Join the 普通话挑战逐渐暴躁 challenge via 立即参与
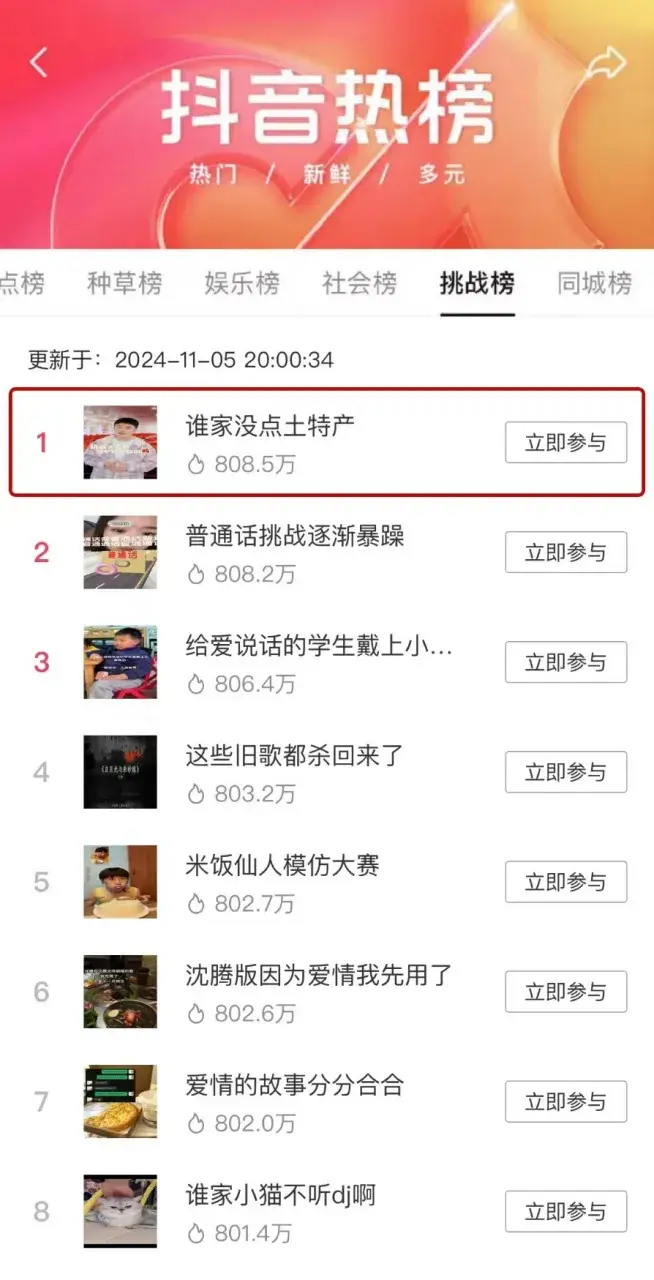 [x=565, y=552]
